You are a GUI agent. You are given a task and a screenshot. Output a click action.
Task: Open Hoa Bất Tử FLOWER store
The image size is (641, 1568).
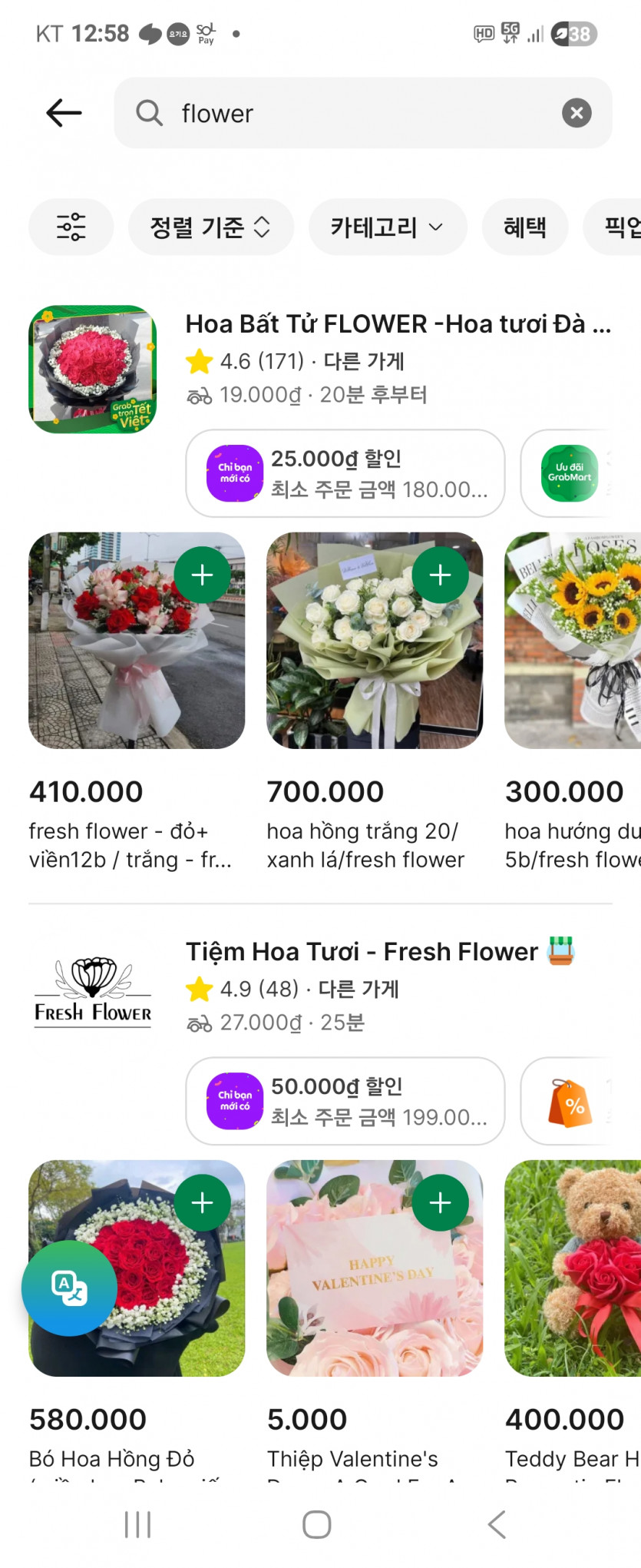point(398,325)
